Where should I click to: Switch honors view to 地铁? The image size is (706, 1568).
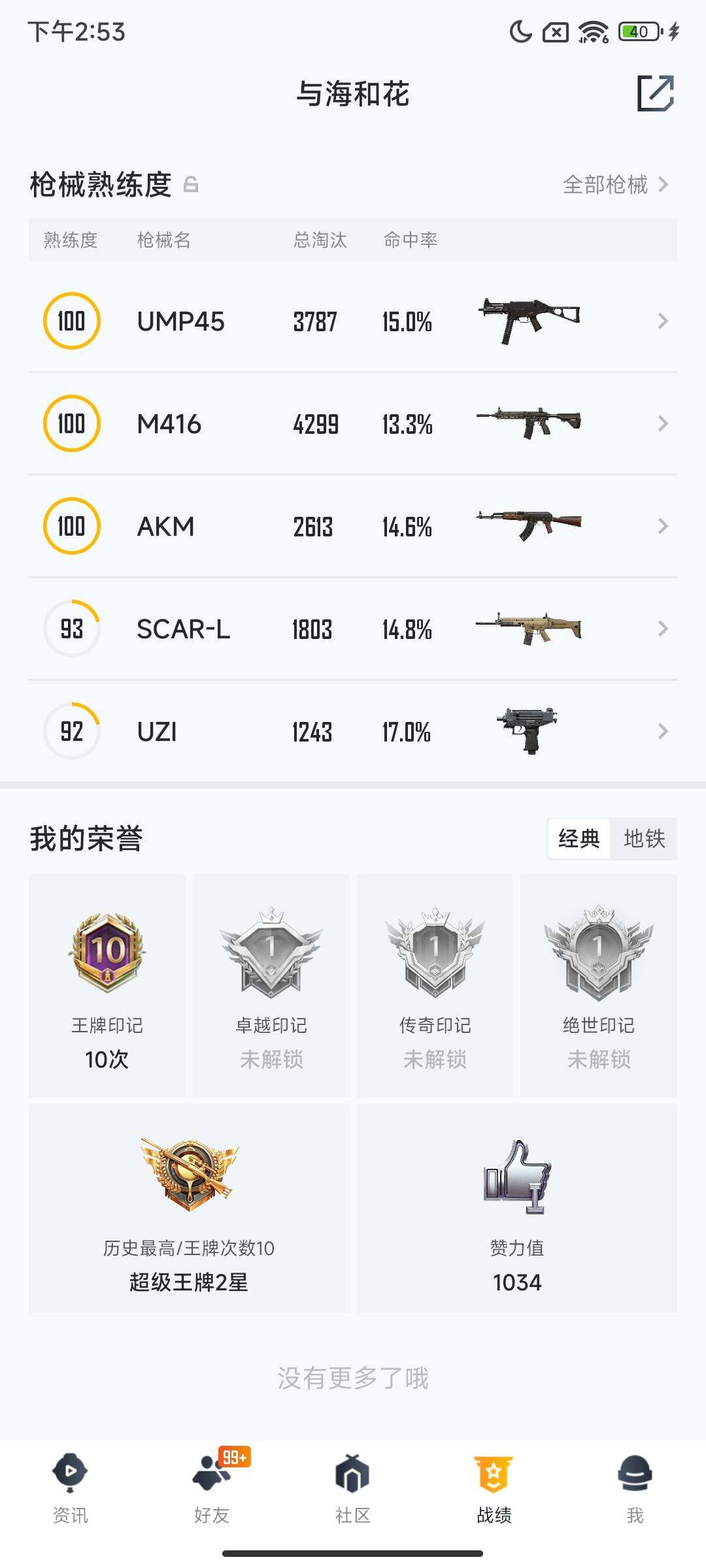[x=645, y=839]
